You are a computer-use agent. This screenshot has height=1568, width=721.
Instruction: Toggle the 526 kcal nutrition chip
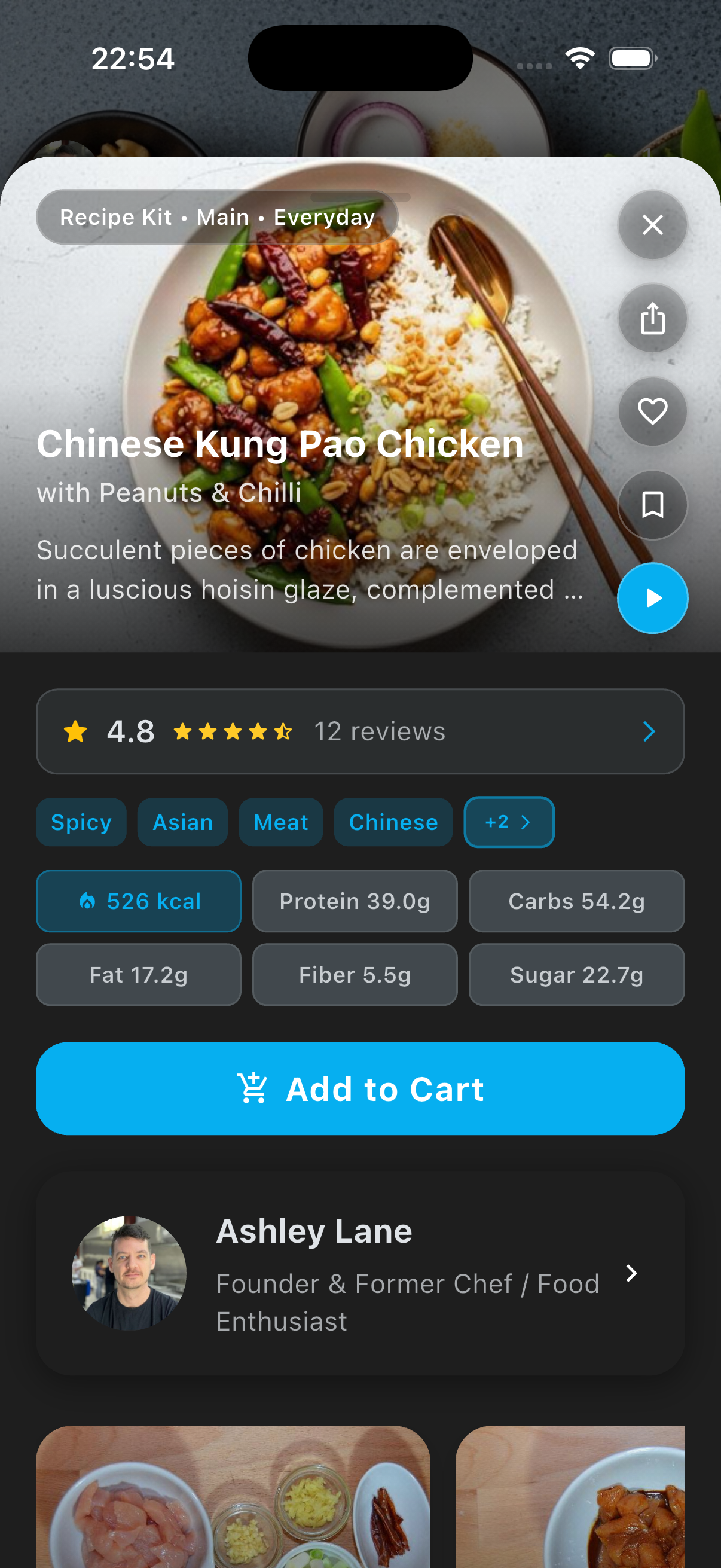138,901
